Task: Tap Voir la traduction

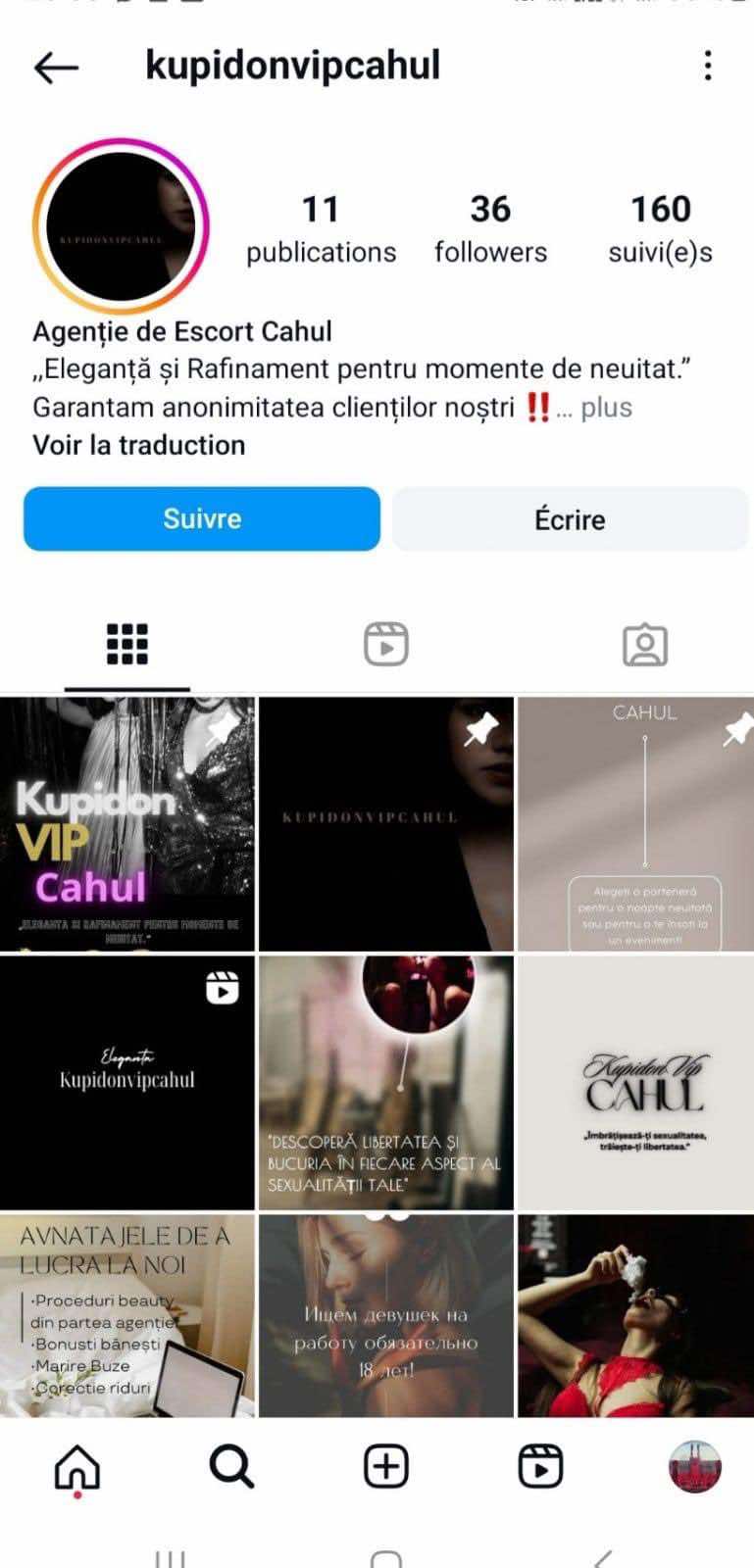Action: click(139, 445)
